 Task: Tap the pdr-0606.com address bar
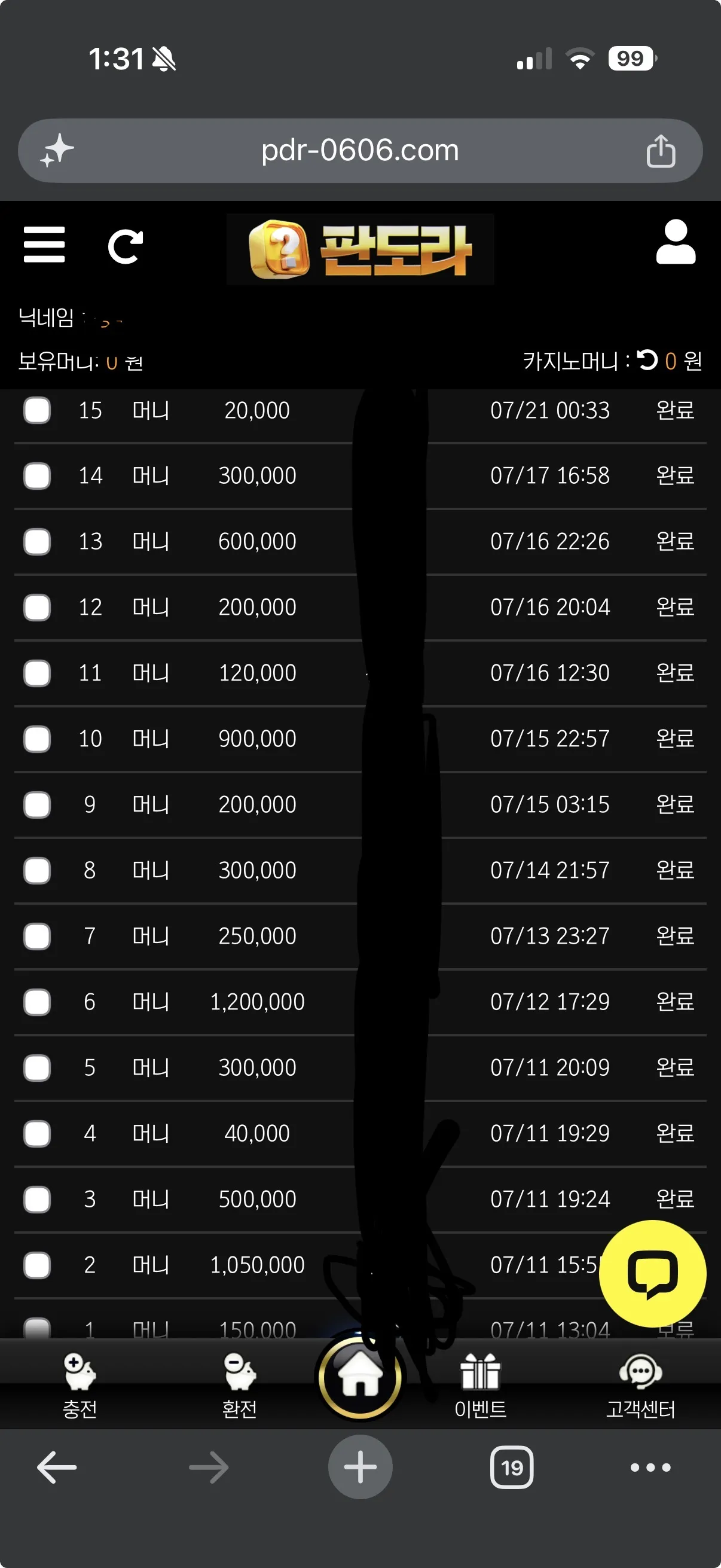(x=360, y=150)
